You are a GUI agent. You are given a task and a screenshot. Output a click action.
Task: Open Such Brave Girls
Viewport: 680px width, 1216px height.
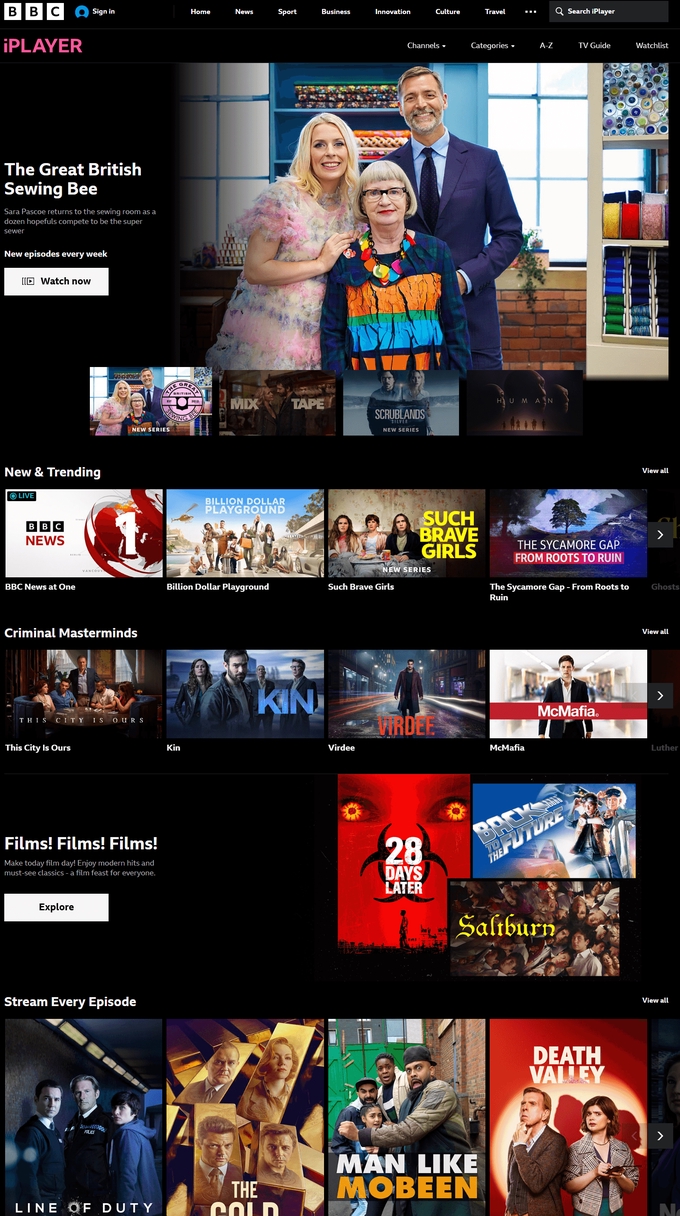point(406,533)
